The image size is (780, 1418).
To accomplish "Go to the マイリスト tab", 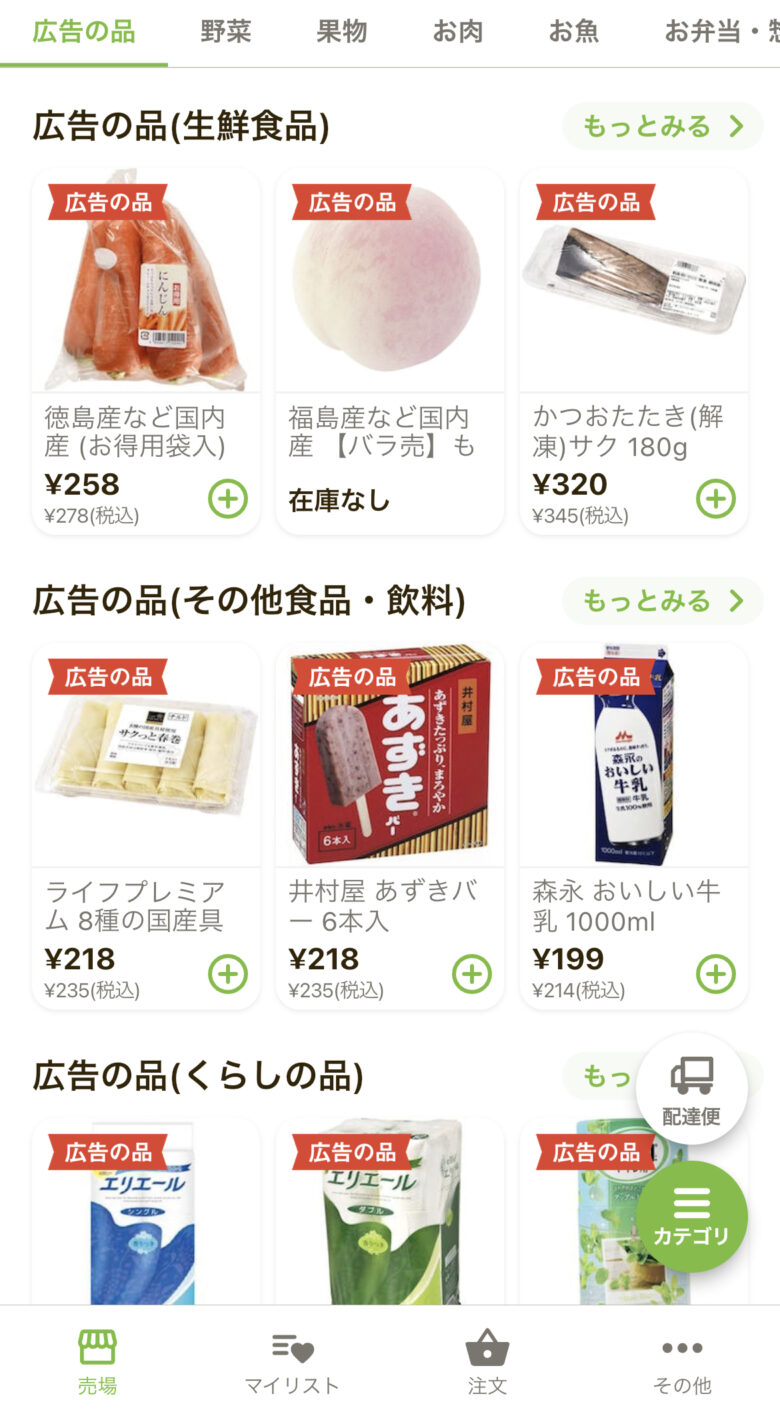I will (x=292, y=1362).
